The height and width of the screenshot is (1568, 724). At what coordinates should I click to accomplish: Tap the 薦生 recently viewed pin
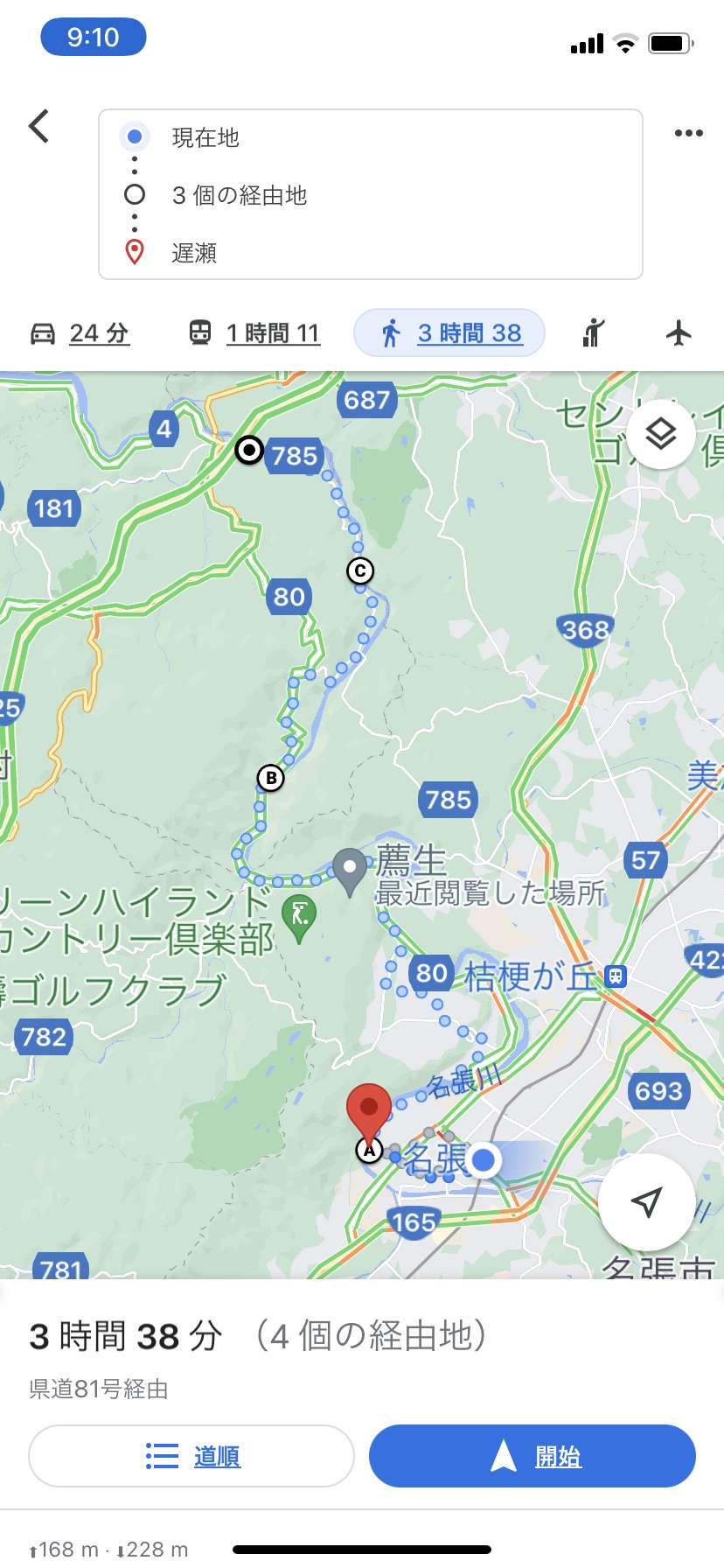coord(350,871)
